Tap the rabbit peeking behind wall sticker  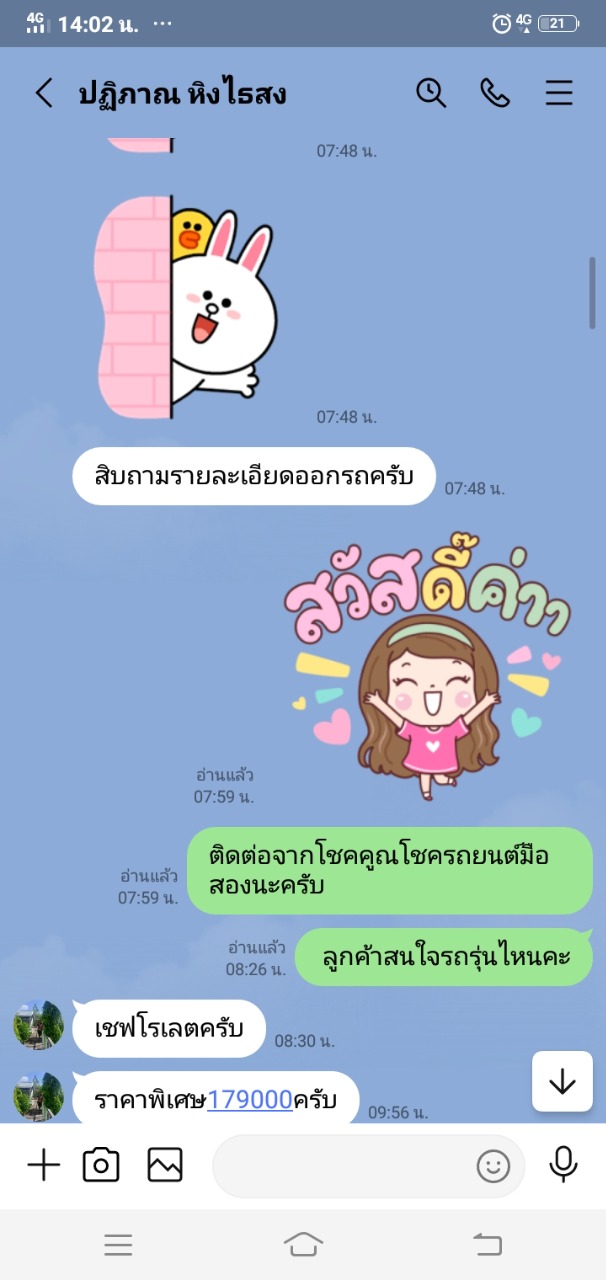point(184,305)
